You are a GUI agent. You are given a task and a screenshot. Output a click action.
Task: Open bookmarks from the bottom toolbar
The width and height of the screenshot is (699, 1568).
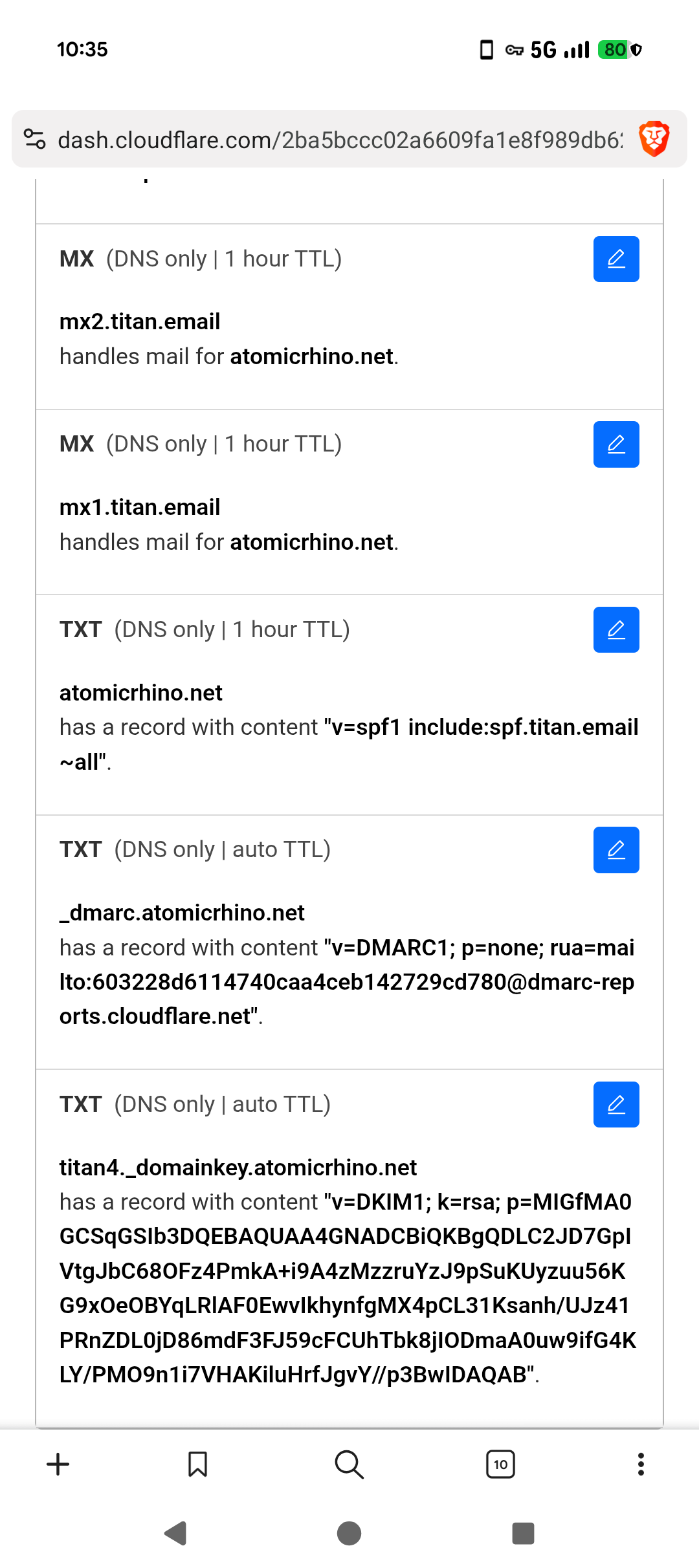tap(197, 1464)
